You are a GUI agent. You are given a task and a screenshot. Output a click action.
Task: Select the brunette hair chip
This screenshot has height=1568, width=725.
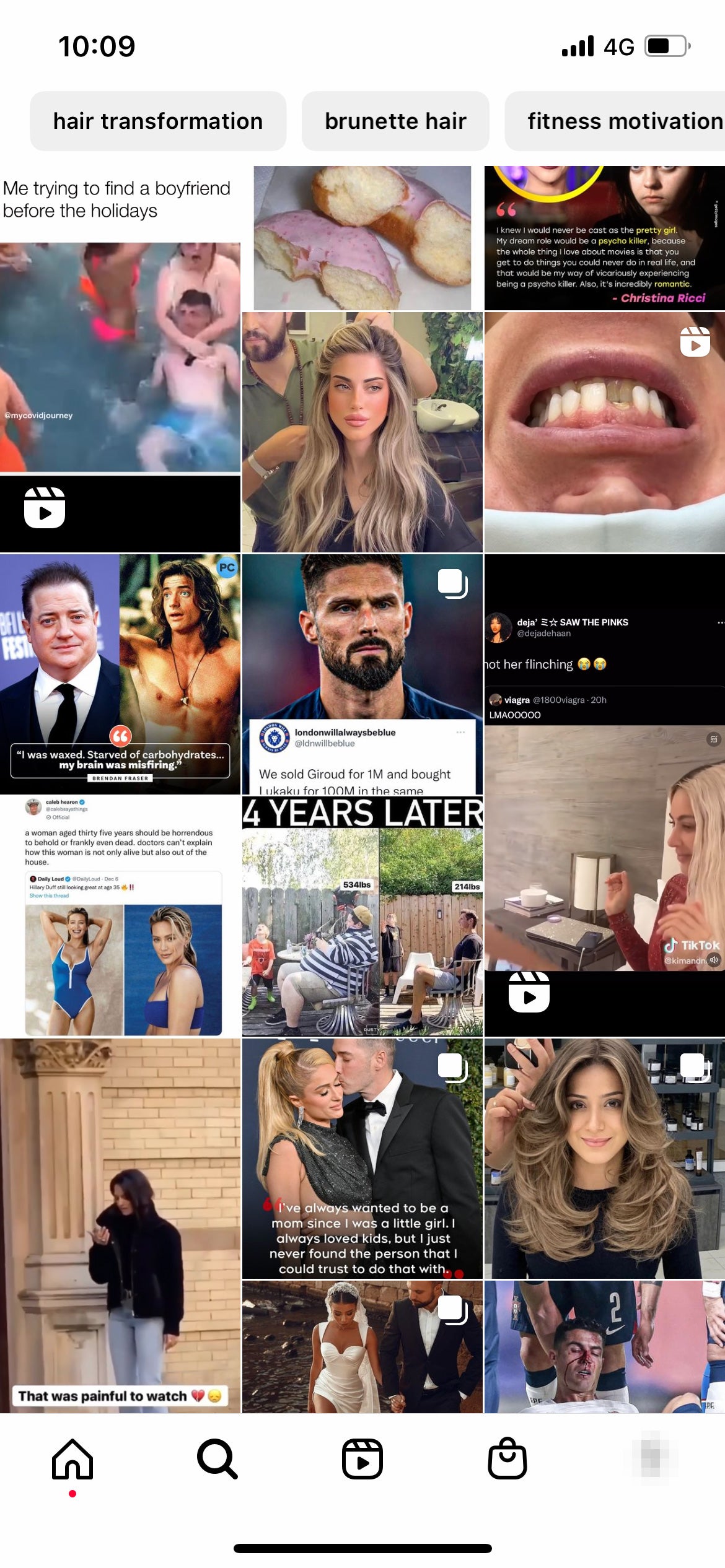pyautogui.click(x=395, y=121)
